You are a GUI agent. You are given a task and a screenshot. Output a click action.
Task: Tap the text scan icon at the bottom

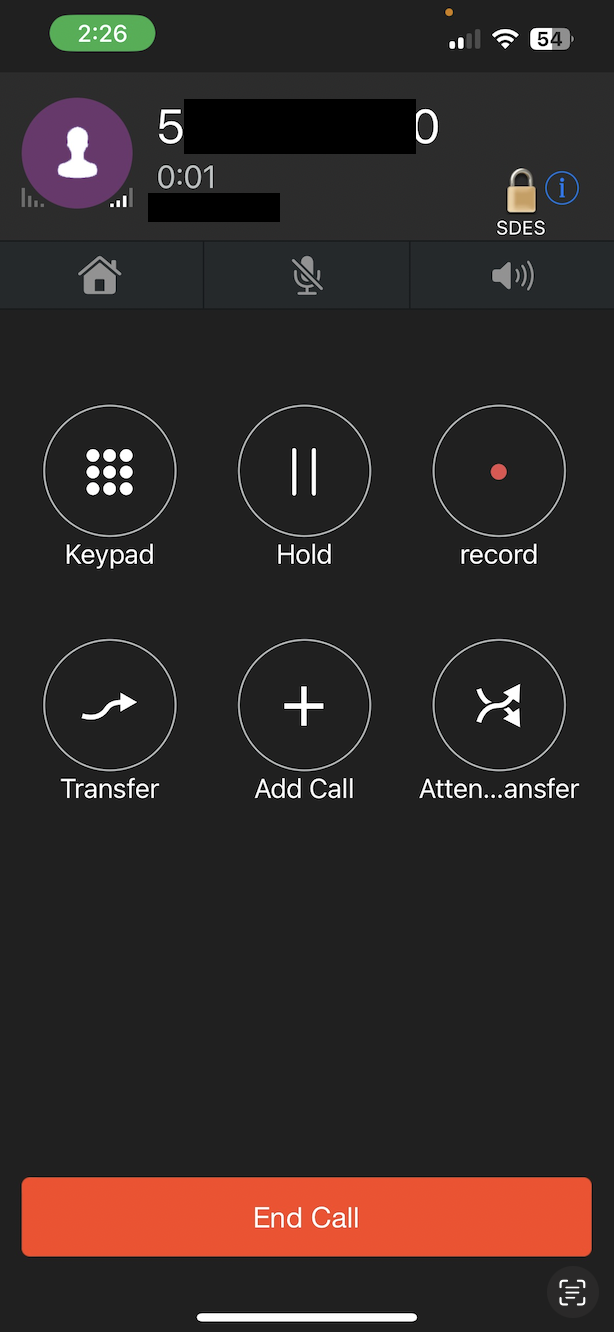pos(572,1292)
